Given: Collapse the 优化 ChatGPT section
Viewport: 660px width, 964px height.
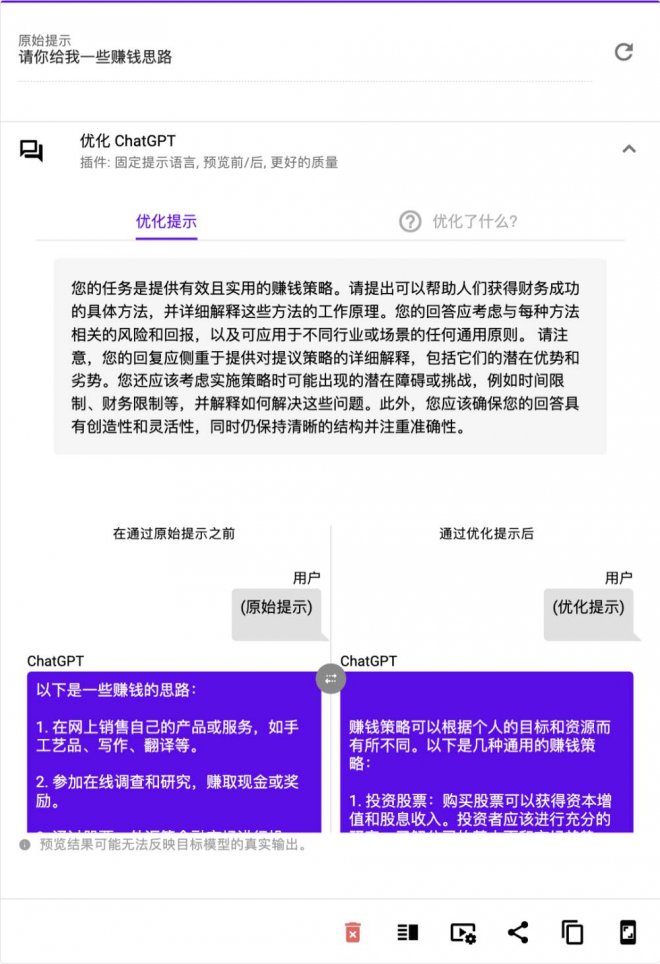Looking at the screenshot, I should pyautogui.click(x=628, y=149).
